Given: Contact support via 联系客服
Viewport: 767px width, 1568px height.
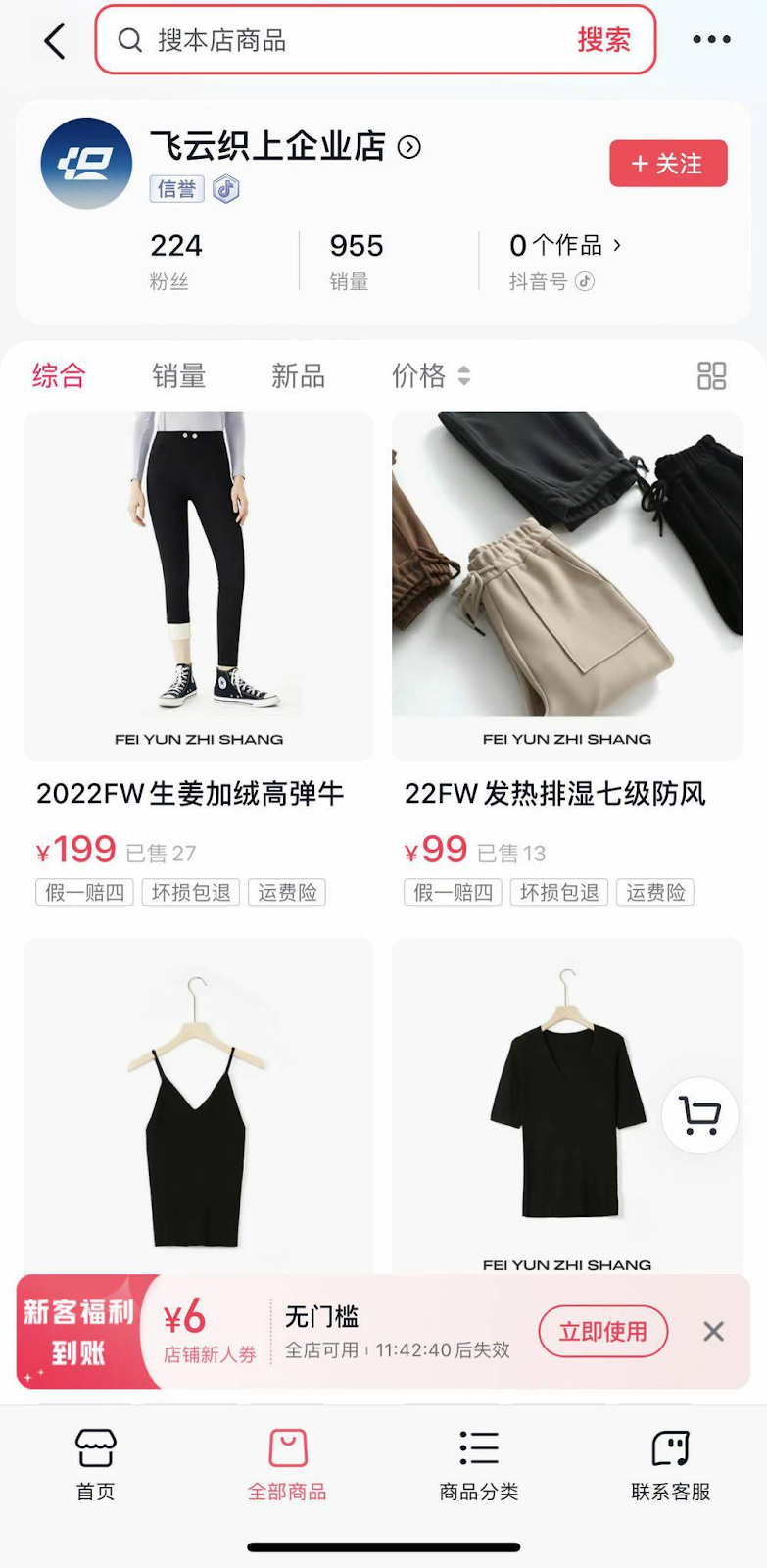Looking at the screenshot, I should tap(671, 1464).
